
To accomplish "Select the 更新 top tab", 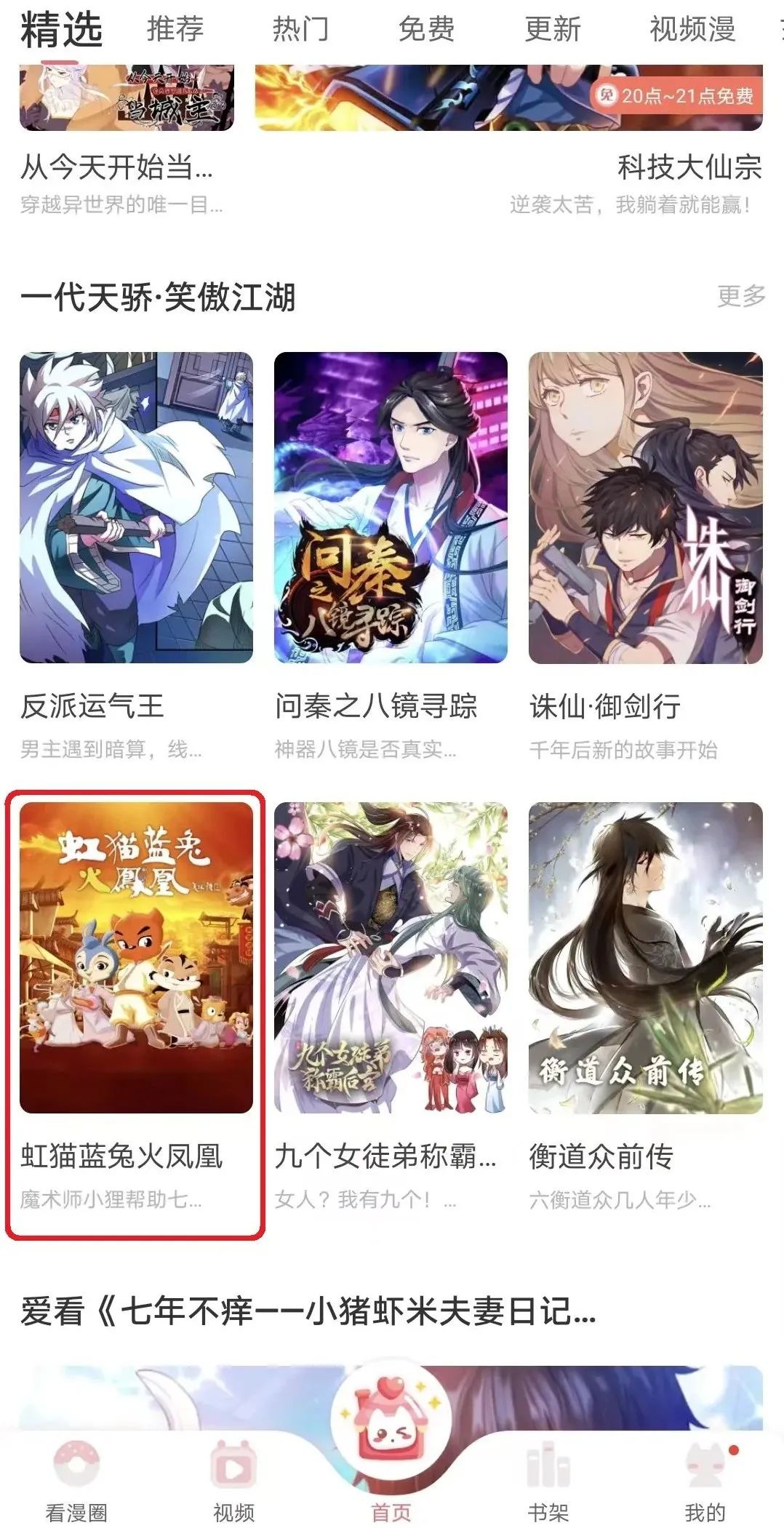I will [x=553, y=29].
